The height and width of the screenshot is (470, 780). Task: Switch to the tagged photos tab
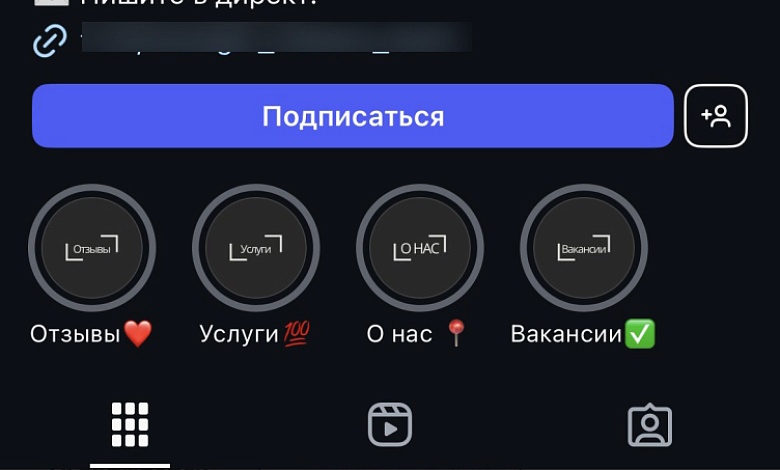point(650,425)
